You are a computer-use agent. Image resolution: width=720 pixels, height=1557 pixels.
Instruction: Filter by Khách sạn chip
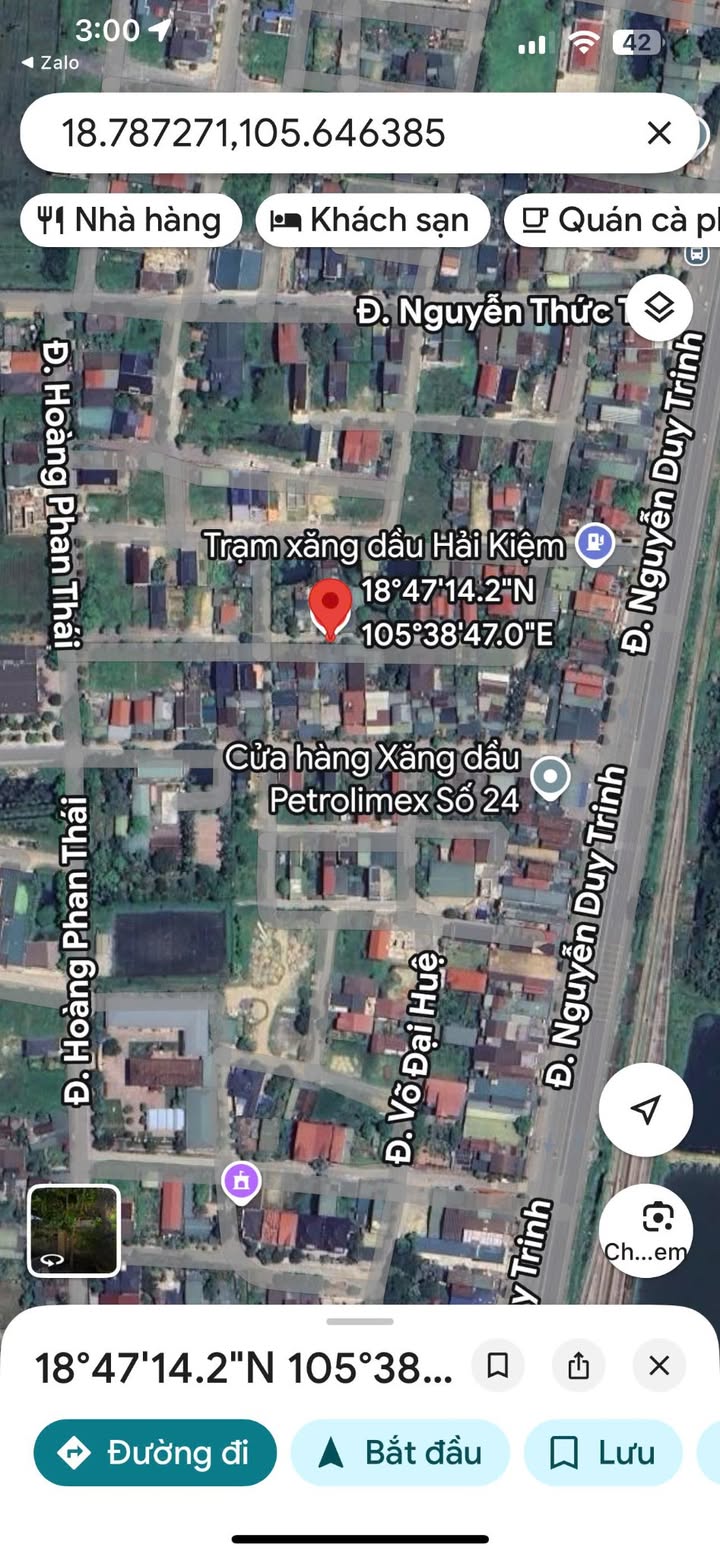(373, 220)
